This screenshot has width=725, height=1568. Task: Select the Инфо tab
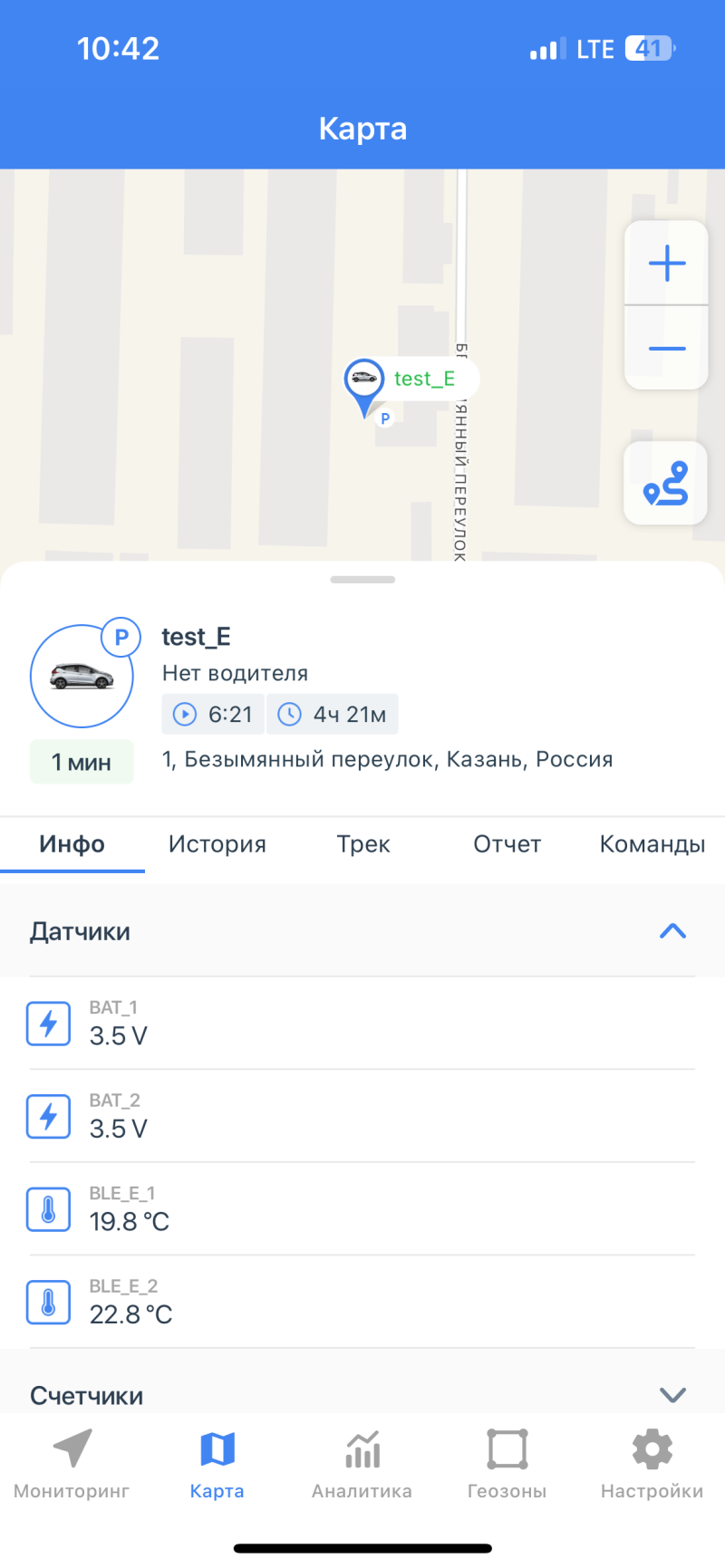pos(72,844)
